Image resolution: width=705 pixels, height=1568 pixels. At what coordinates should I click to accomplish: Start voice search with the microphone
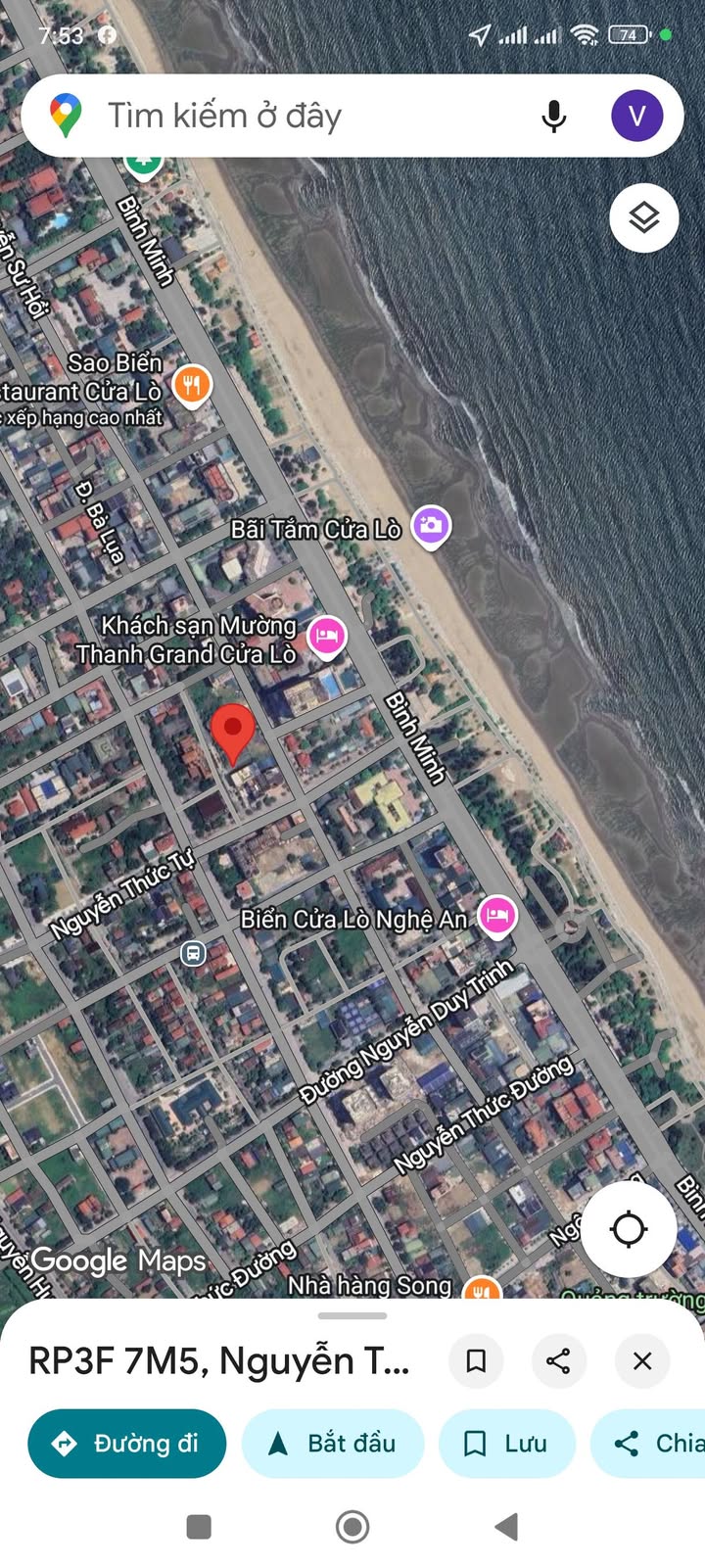(x=554, y=117)
